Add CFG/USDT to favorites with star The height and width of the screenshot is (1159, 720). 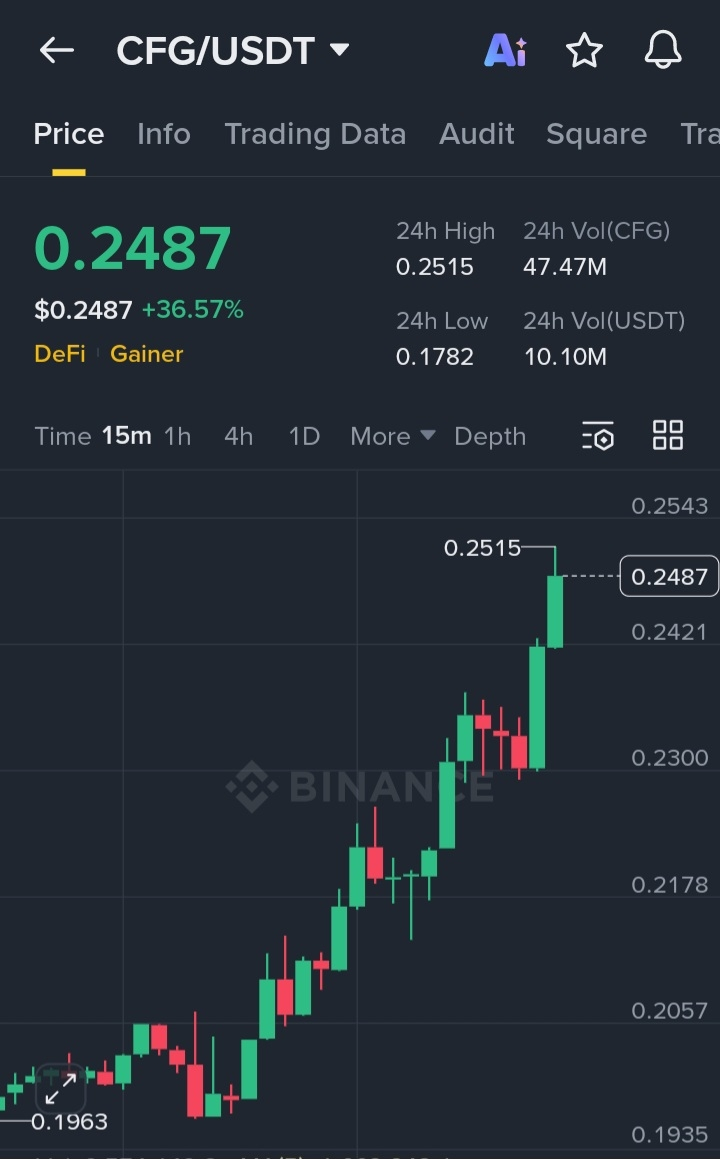click(584, 51)
